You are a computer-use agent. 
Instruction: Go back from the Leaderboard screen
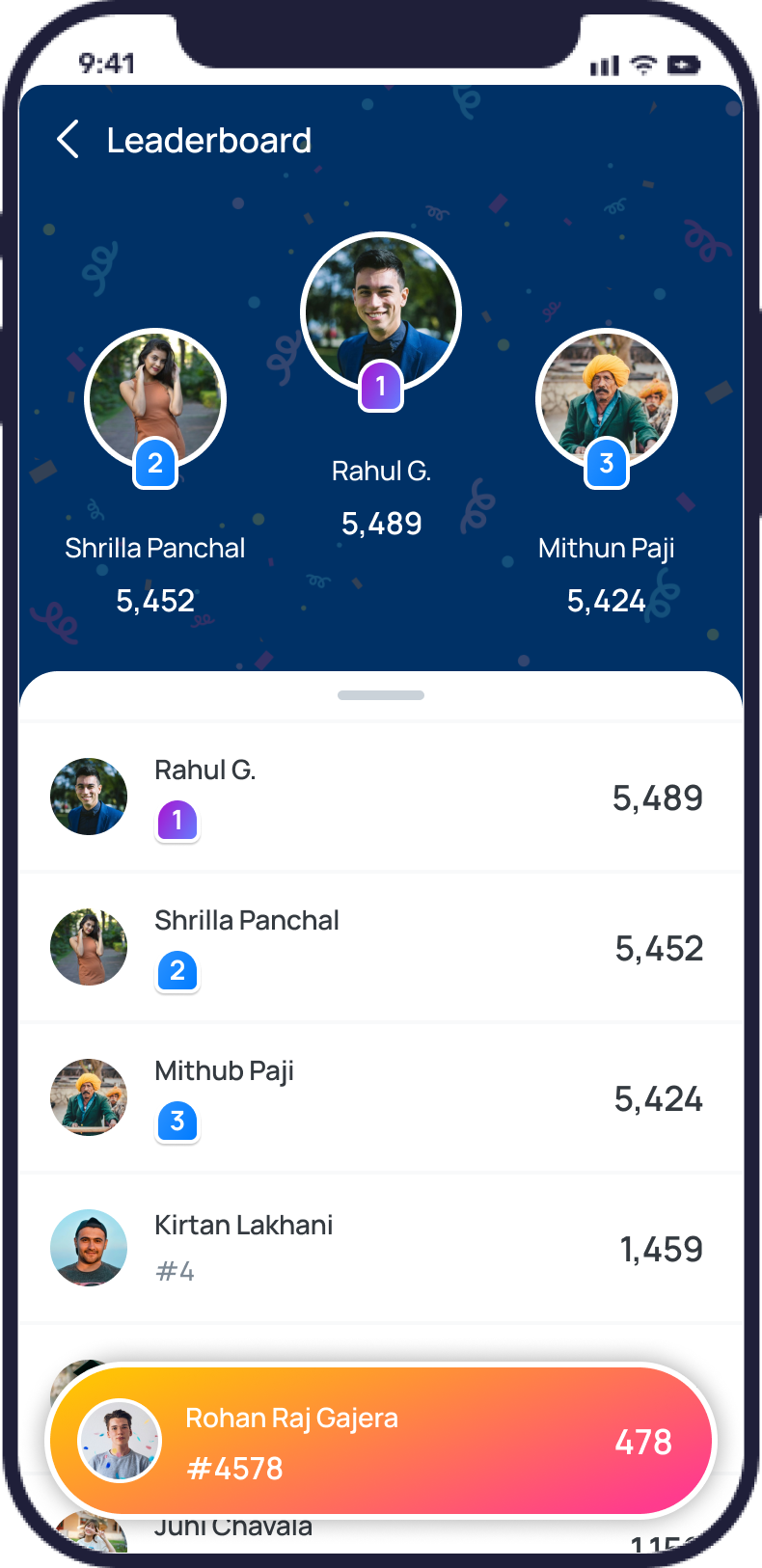point(68,140)
